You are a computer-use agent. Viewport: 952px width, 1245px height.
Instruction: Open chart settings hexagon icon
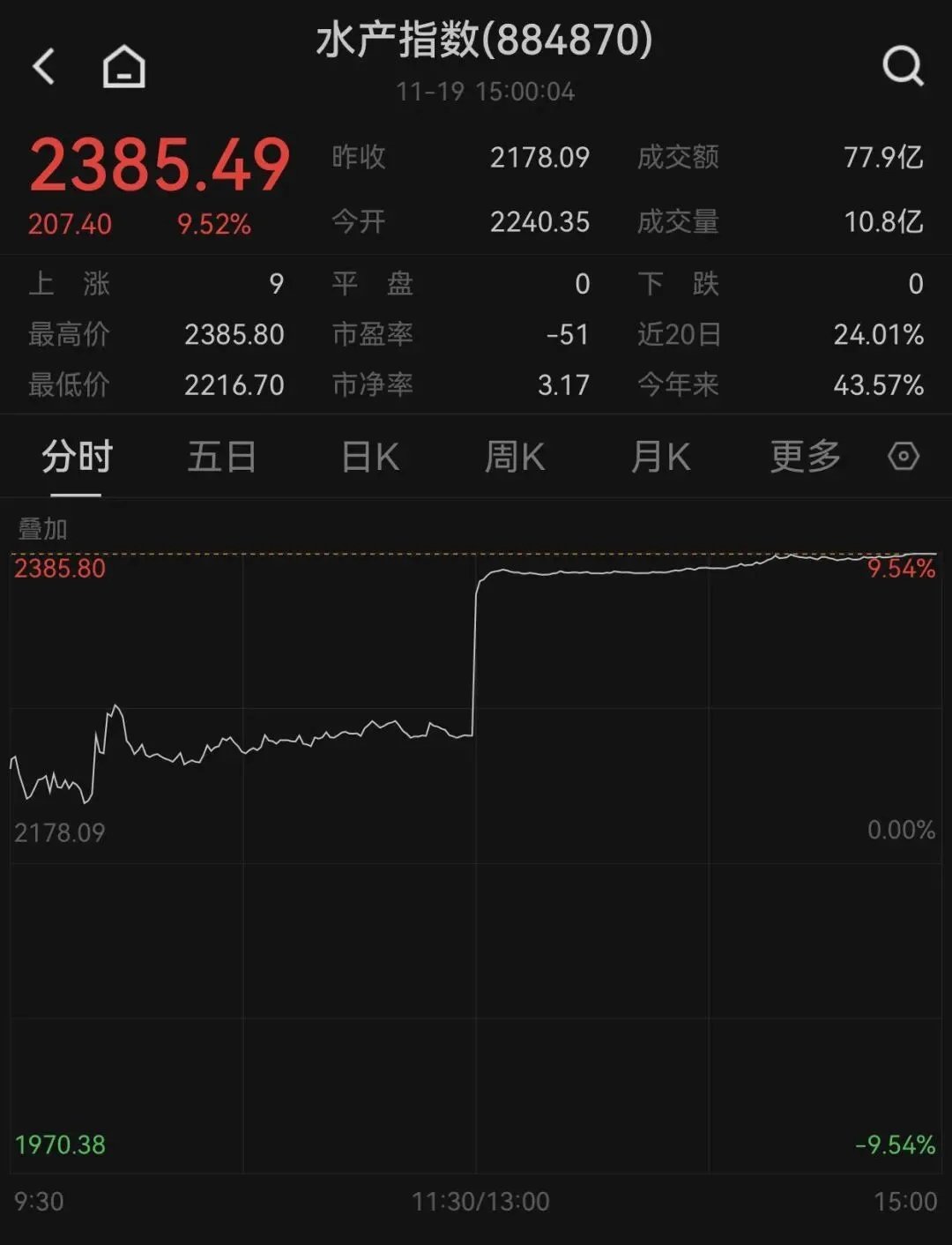coord(904,457)
